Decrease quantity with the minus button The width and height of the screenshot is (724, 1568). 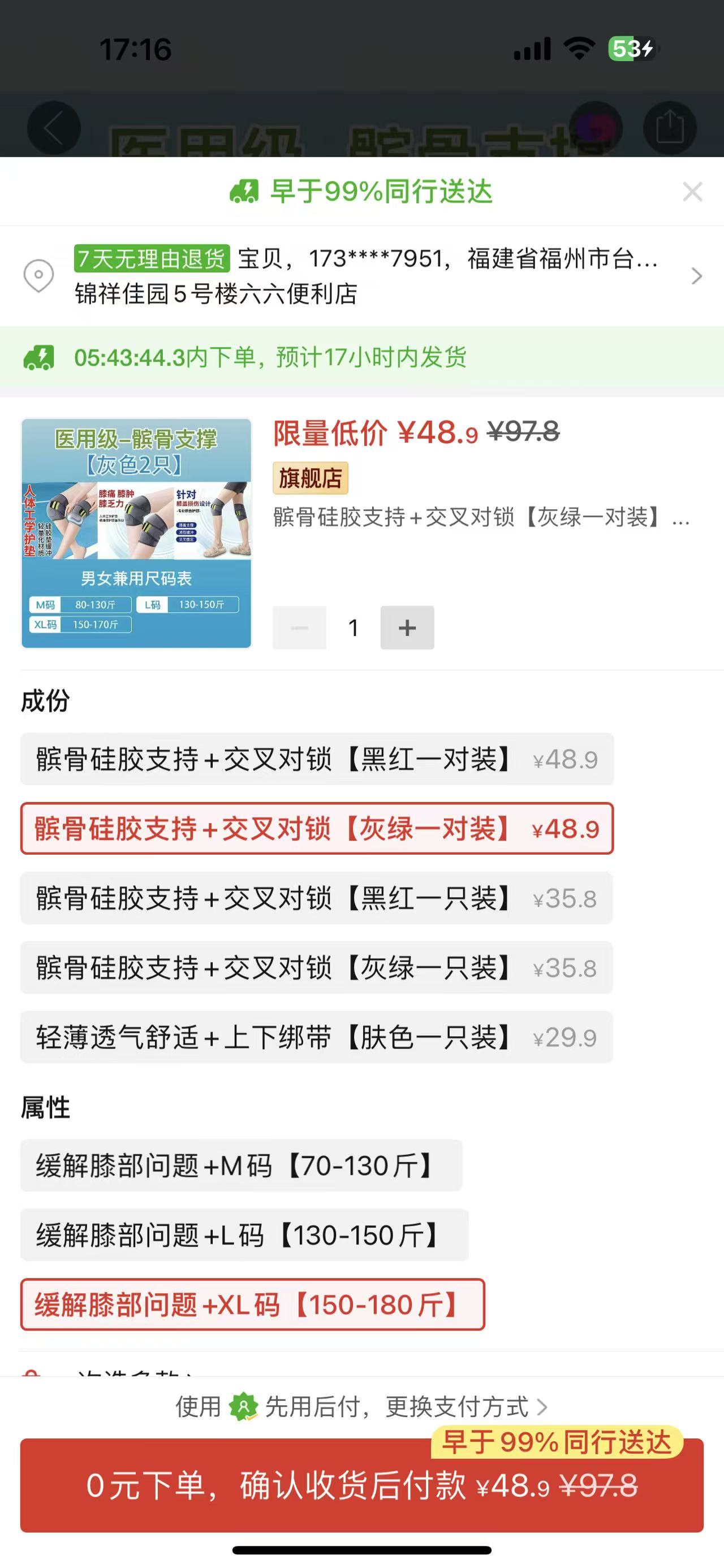(299, 627)
